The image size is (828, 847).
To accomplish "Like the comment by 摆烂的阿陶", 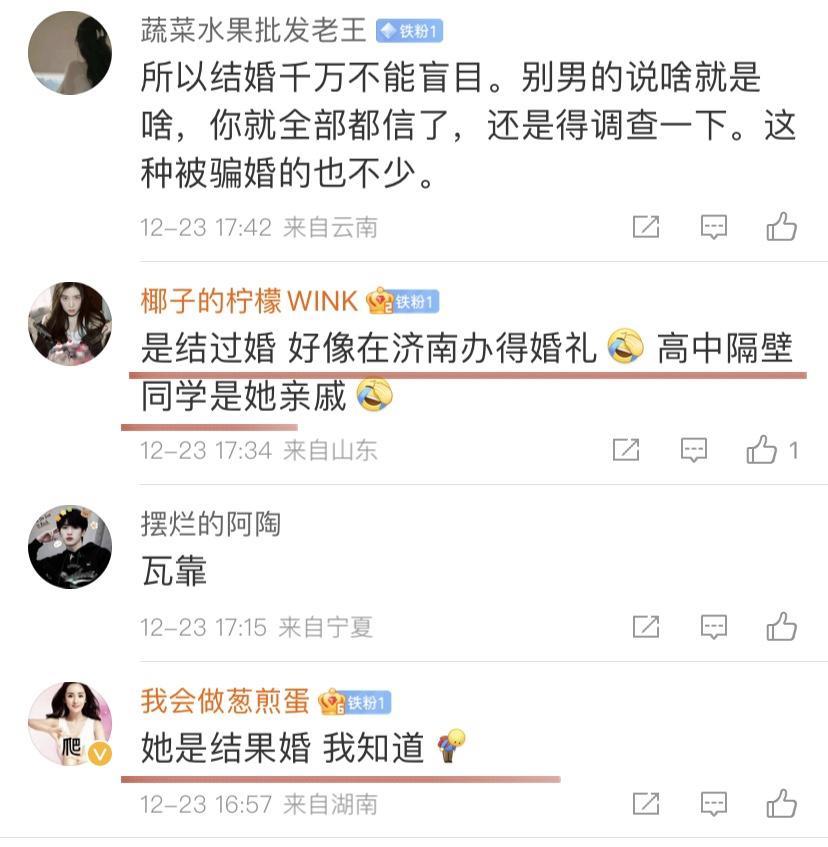I will [781, 627].
